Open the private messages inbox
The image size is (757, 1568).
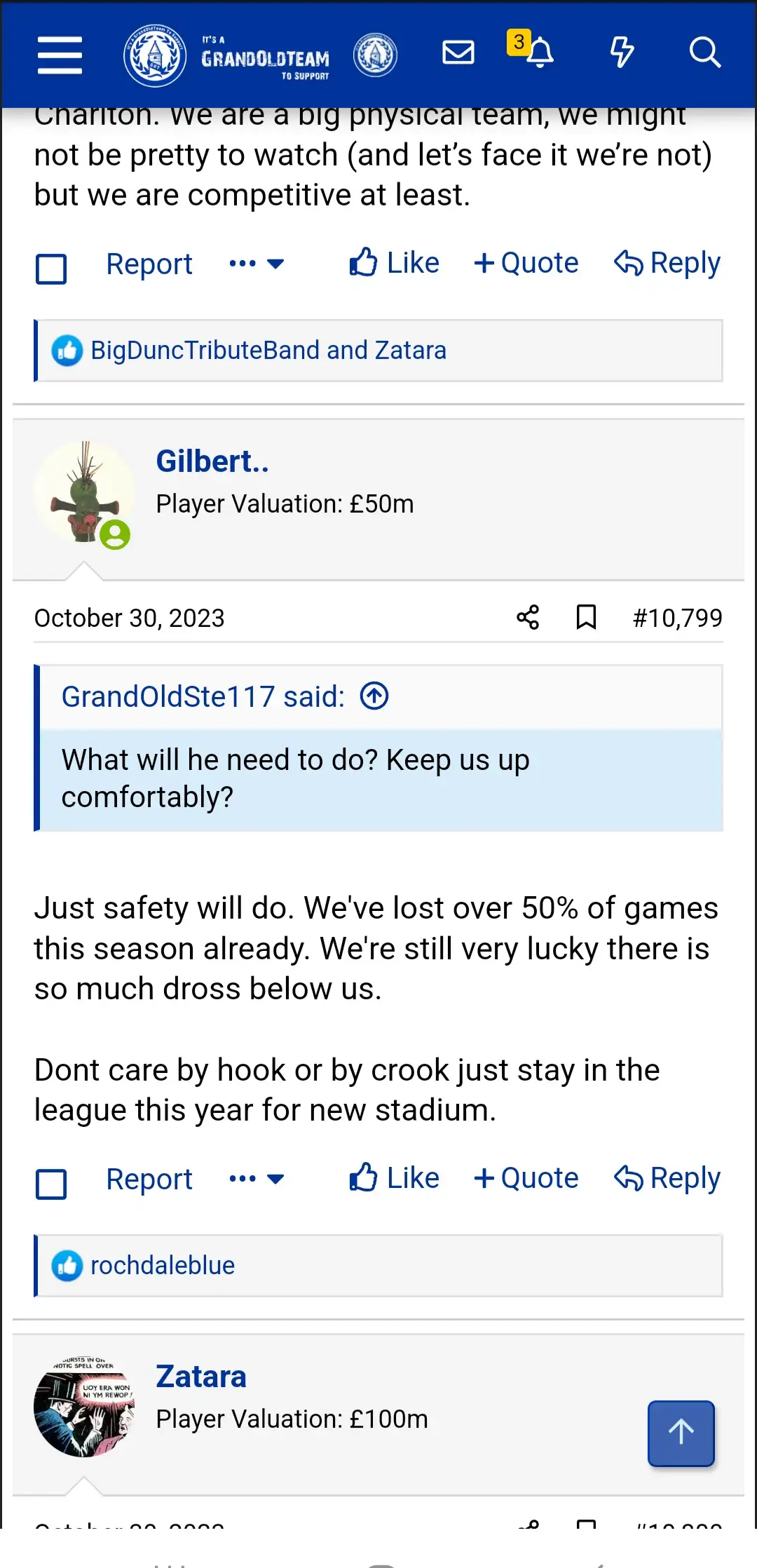pyautogui.click(x=458, y=53)
